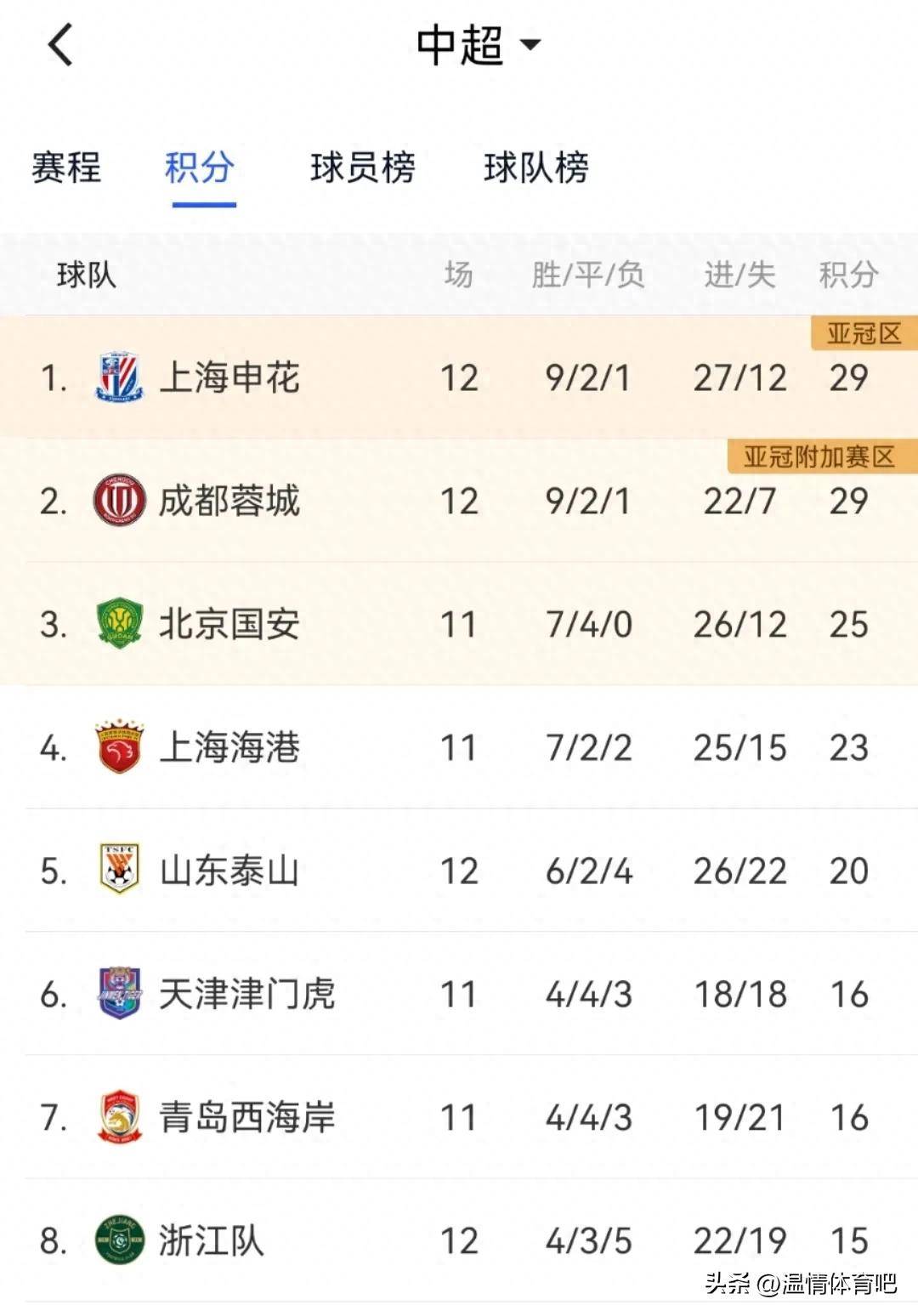Expand the 中超 league dropdown
918x1316 pixels.
(479, 44)
